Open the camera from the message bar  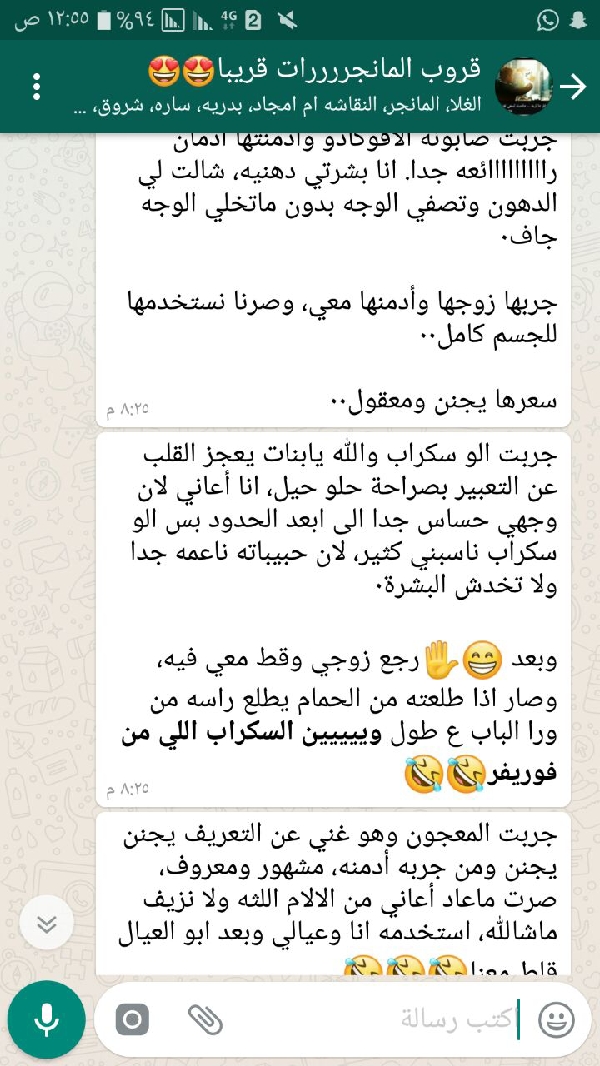(x=131, y=1019)
